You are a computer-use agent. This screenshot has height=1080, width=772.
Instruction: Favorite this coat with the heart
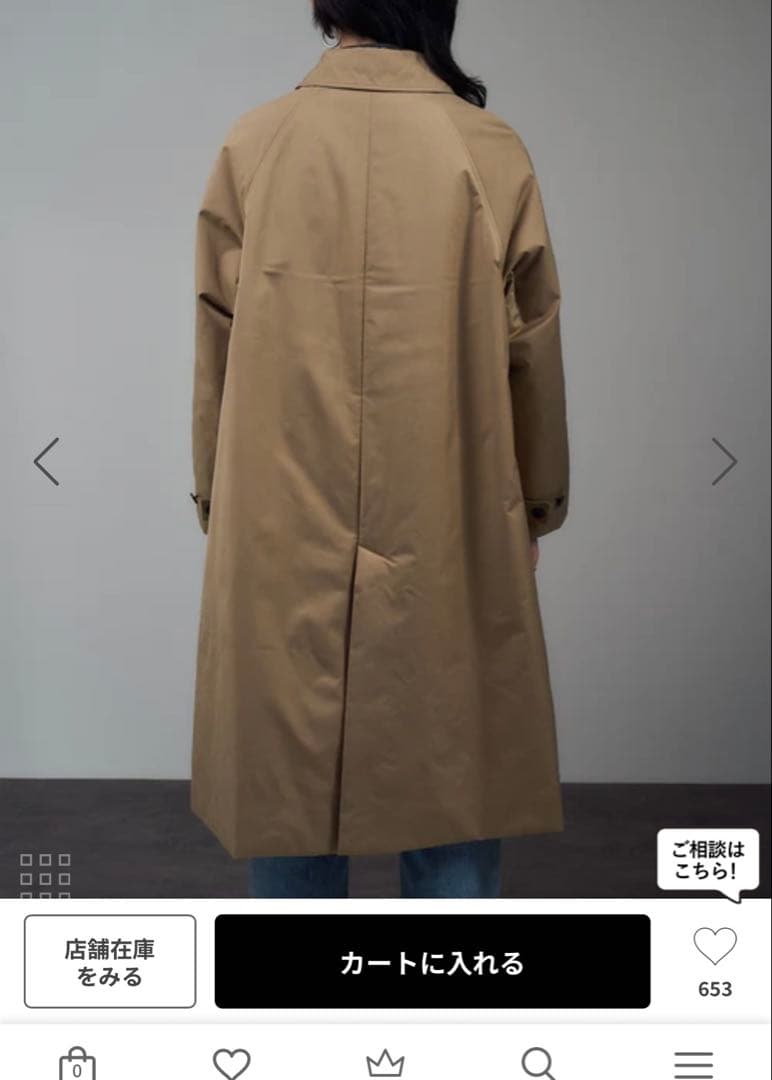[x=715, y=947]
